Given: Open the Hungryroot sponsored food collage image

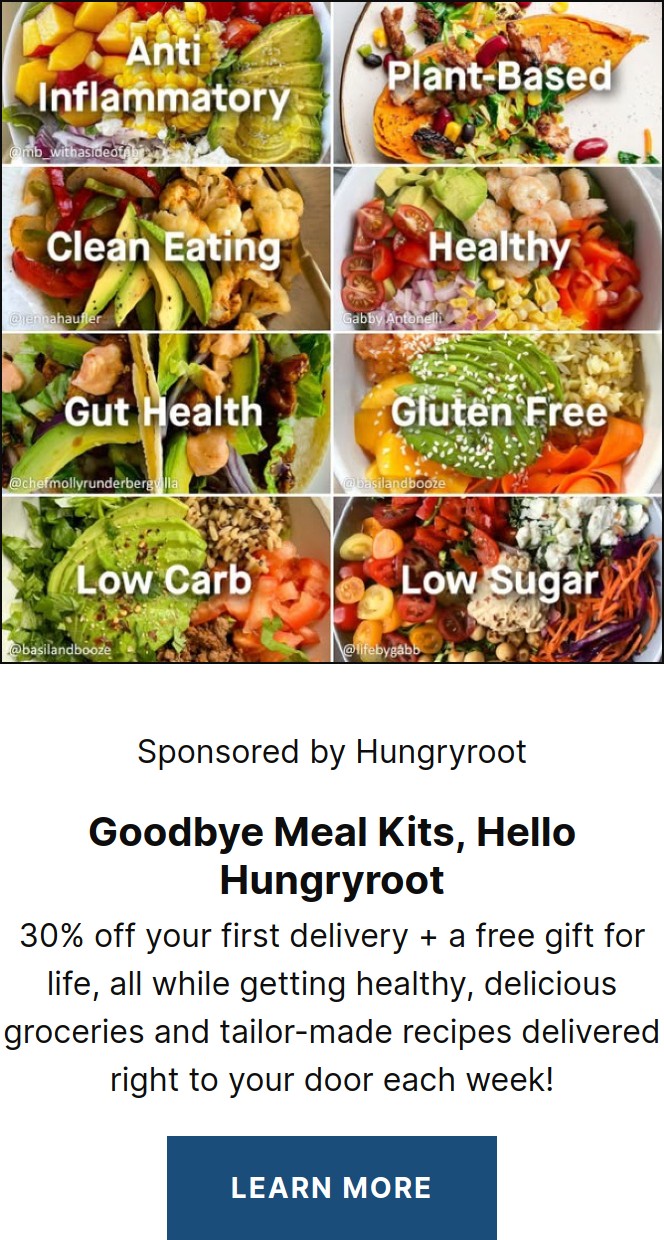Looking at the screenshot, I should point(332,331).
